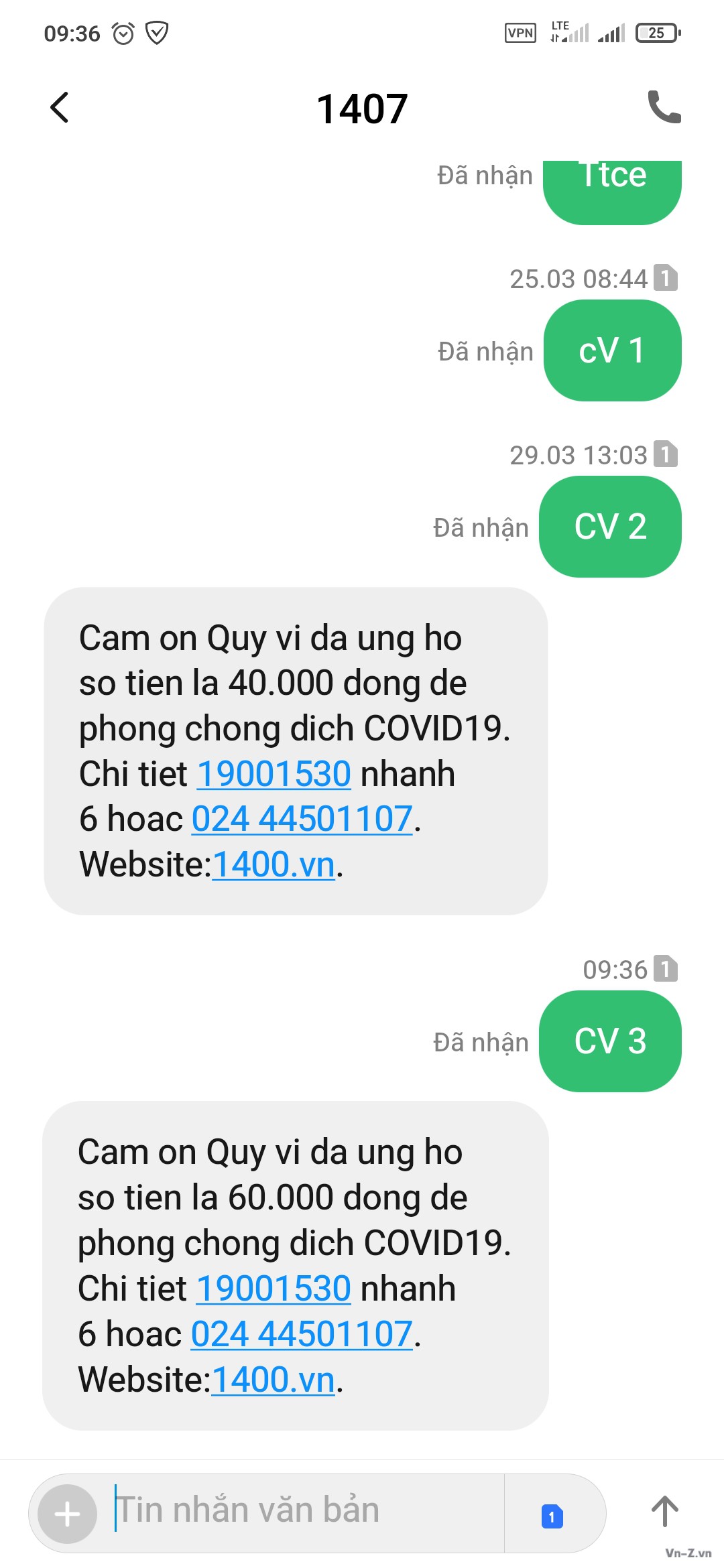Open 19001530 in the 40.000 dong message
This screenshot has height=1568, width=724.
click(274, 774)
